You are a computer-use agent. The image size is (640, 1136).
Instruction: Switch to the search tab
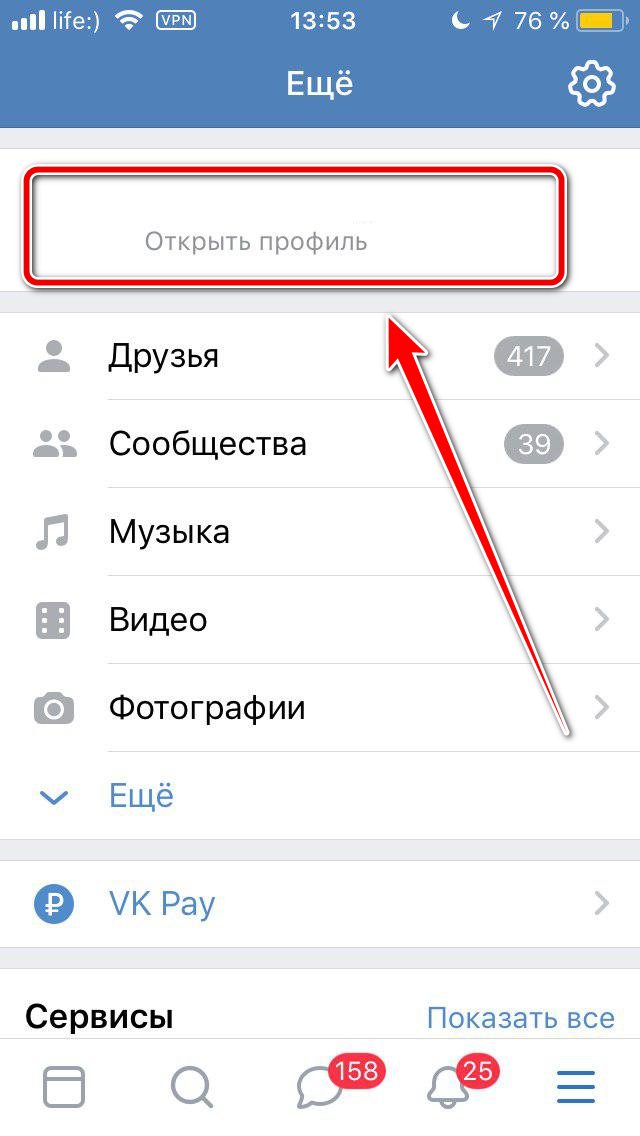[191, 1086]
